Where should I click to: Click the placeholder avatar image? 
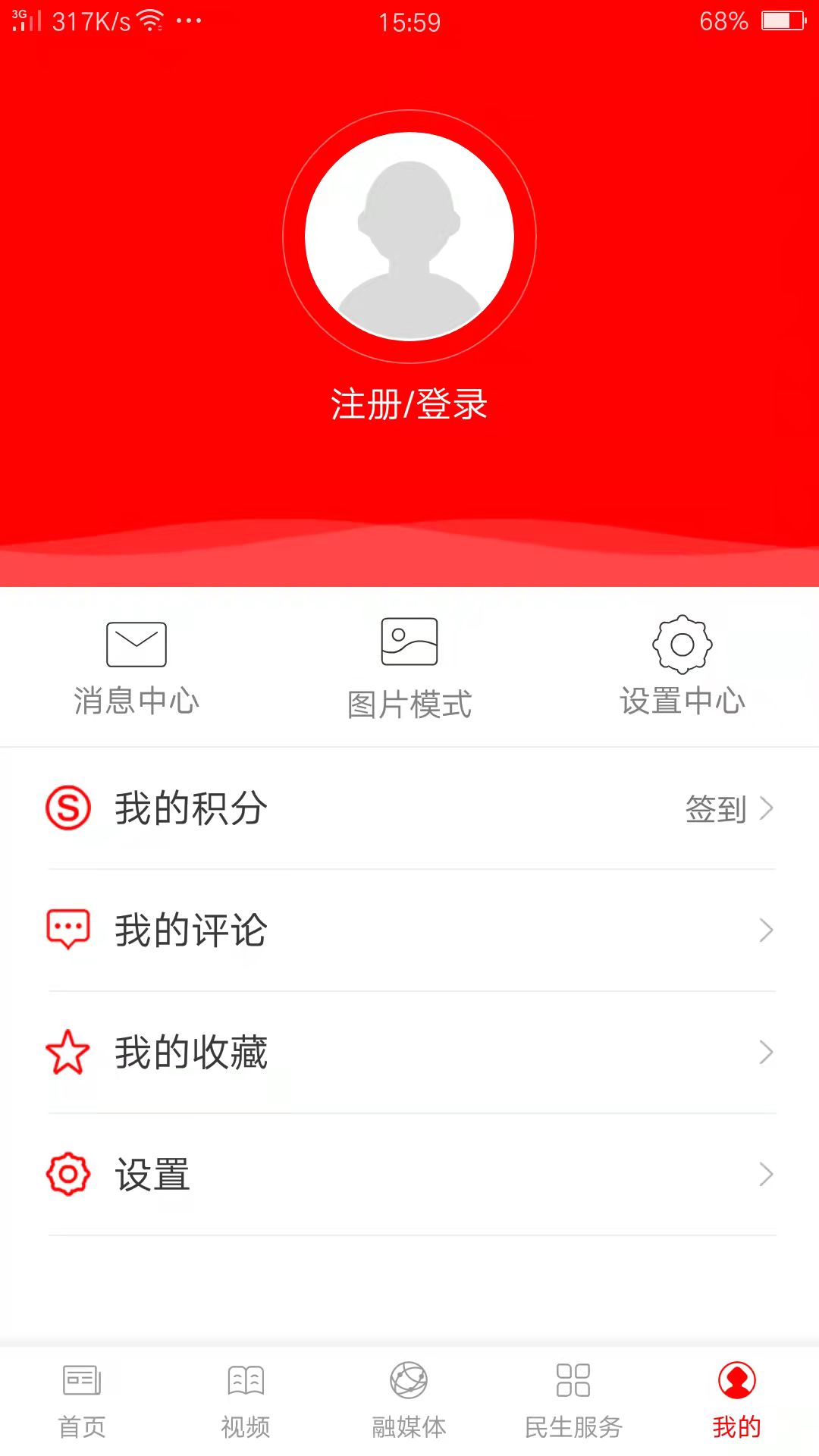click(x=409, y=235)
